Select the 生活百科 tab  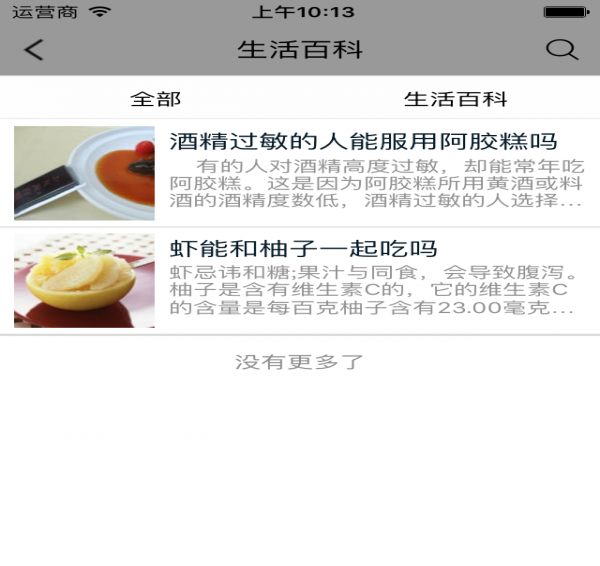[x=455, y=99]
